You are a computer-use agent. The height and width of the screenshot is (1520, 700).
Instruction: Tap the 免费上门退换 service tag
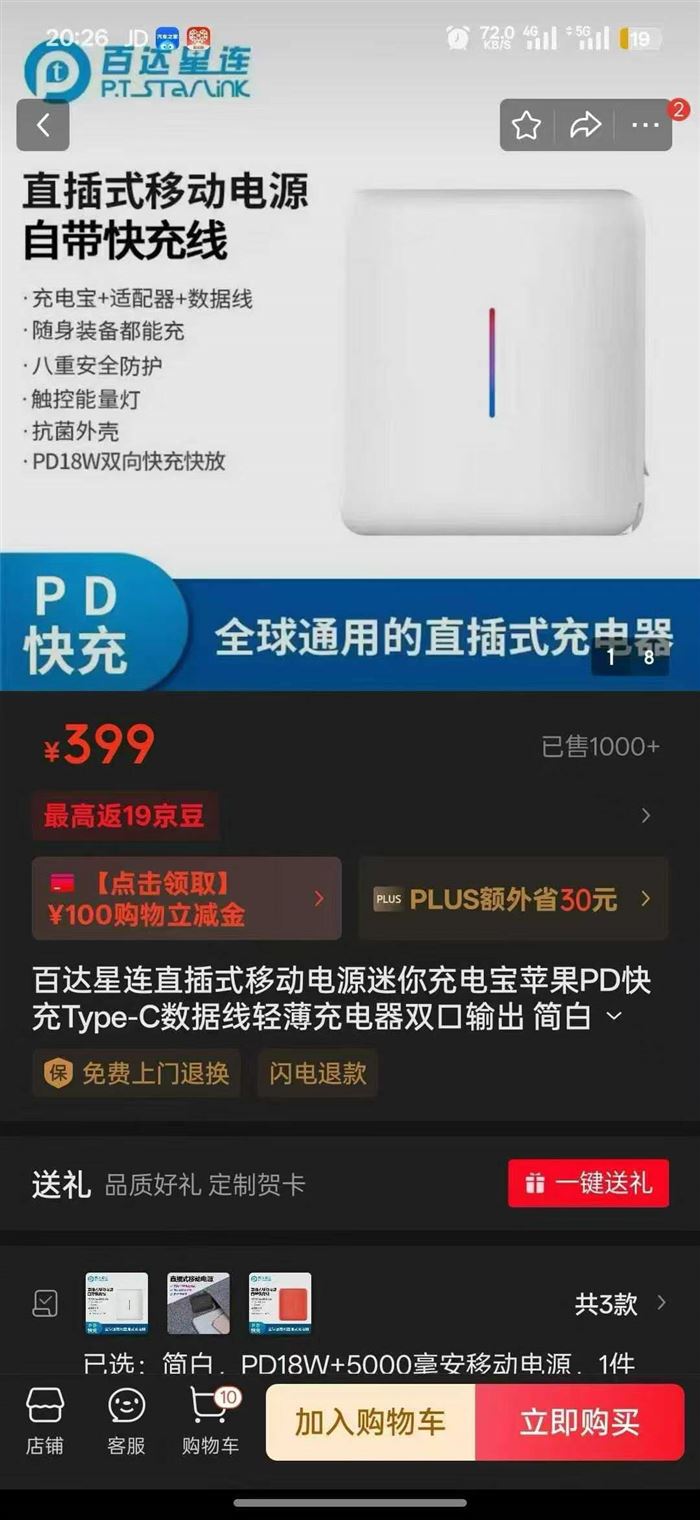(x=137, y=1073)
